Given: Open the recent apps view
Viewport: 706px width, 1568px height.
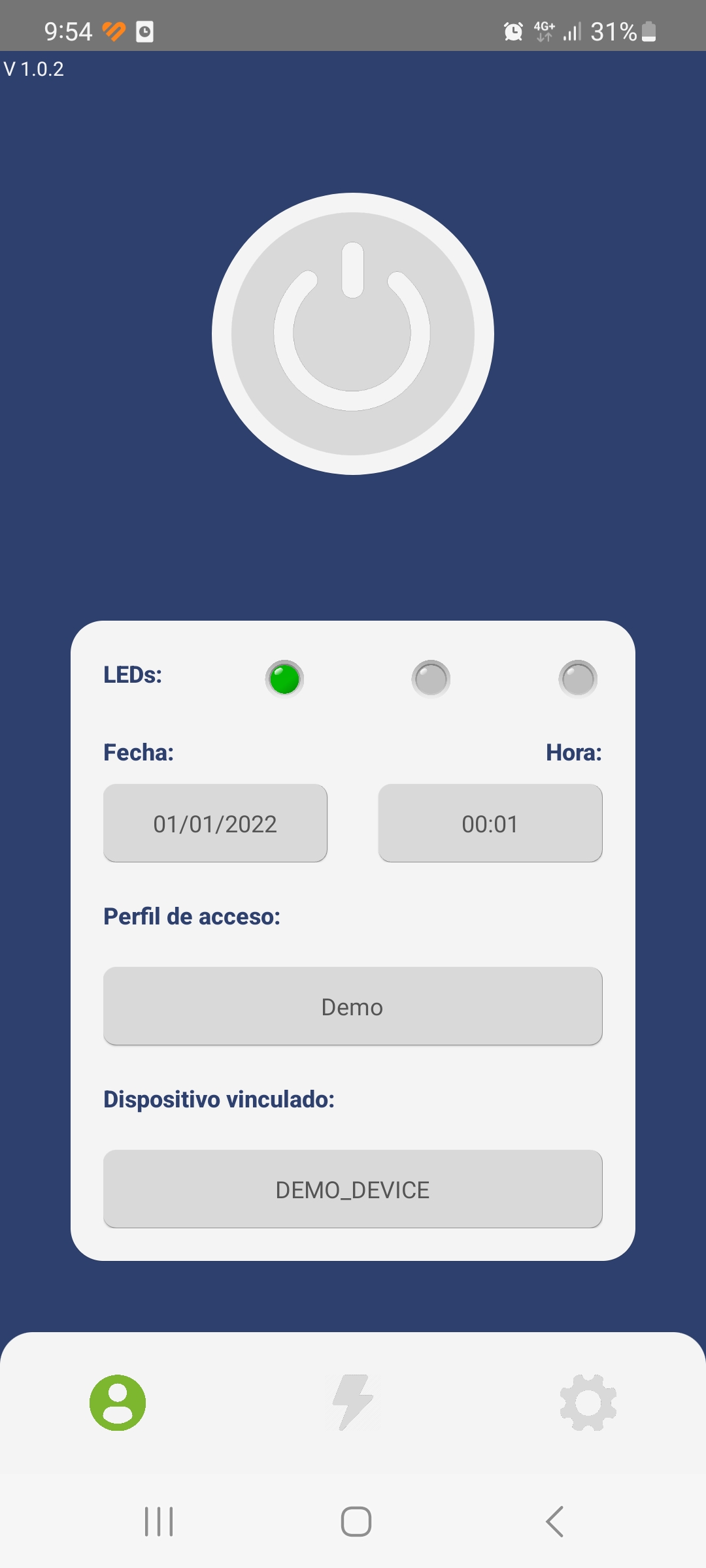Looking at the screenshot, I should coord(159,1522).
